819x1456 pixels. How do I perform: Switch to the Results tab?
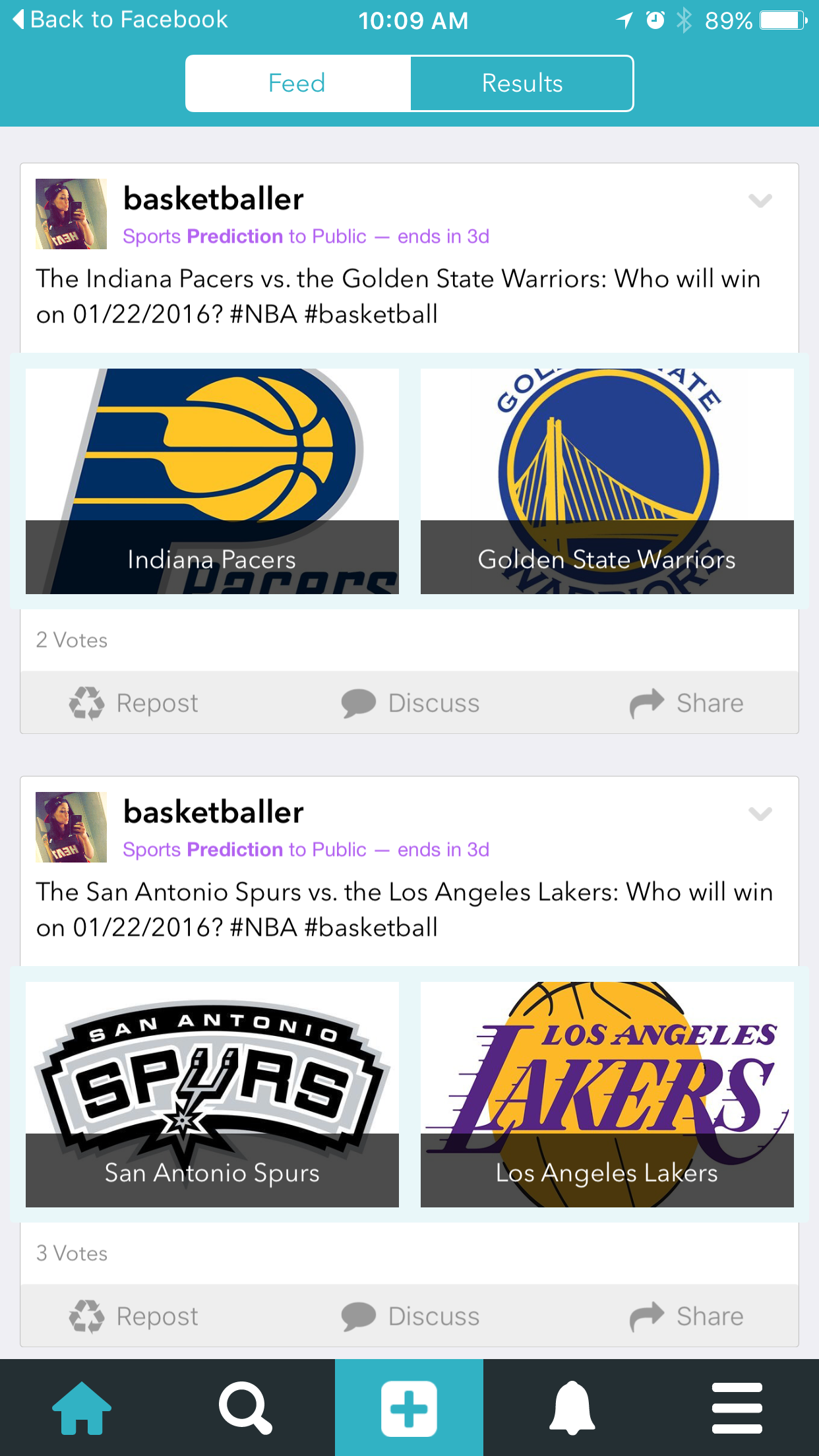click(x=522, y=84)
